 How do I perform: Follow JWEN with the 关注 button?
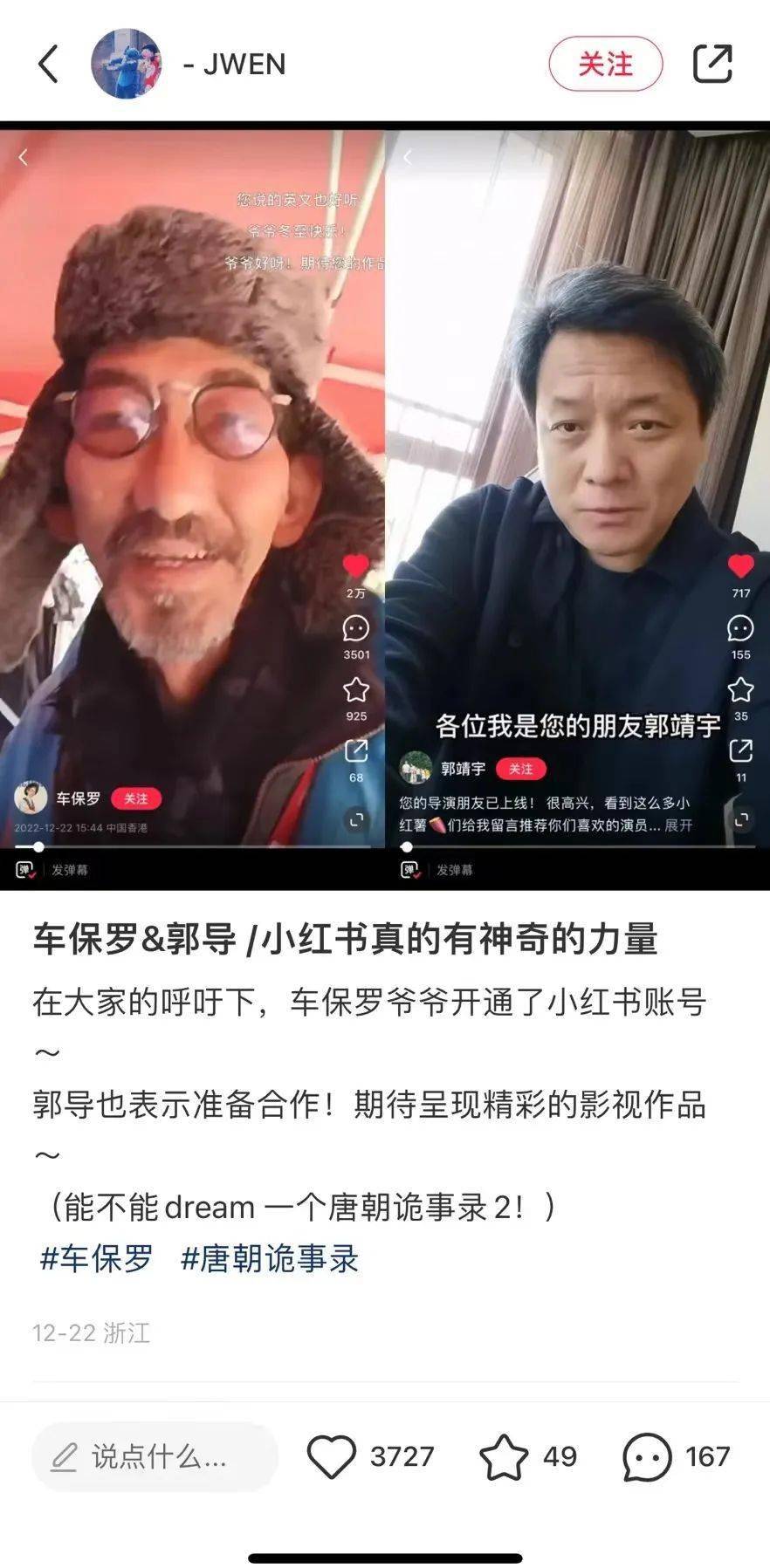tap(605, 64)
